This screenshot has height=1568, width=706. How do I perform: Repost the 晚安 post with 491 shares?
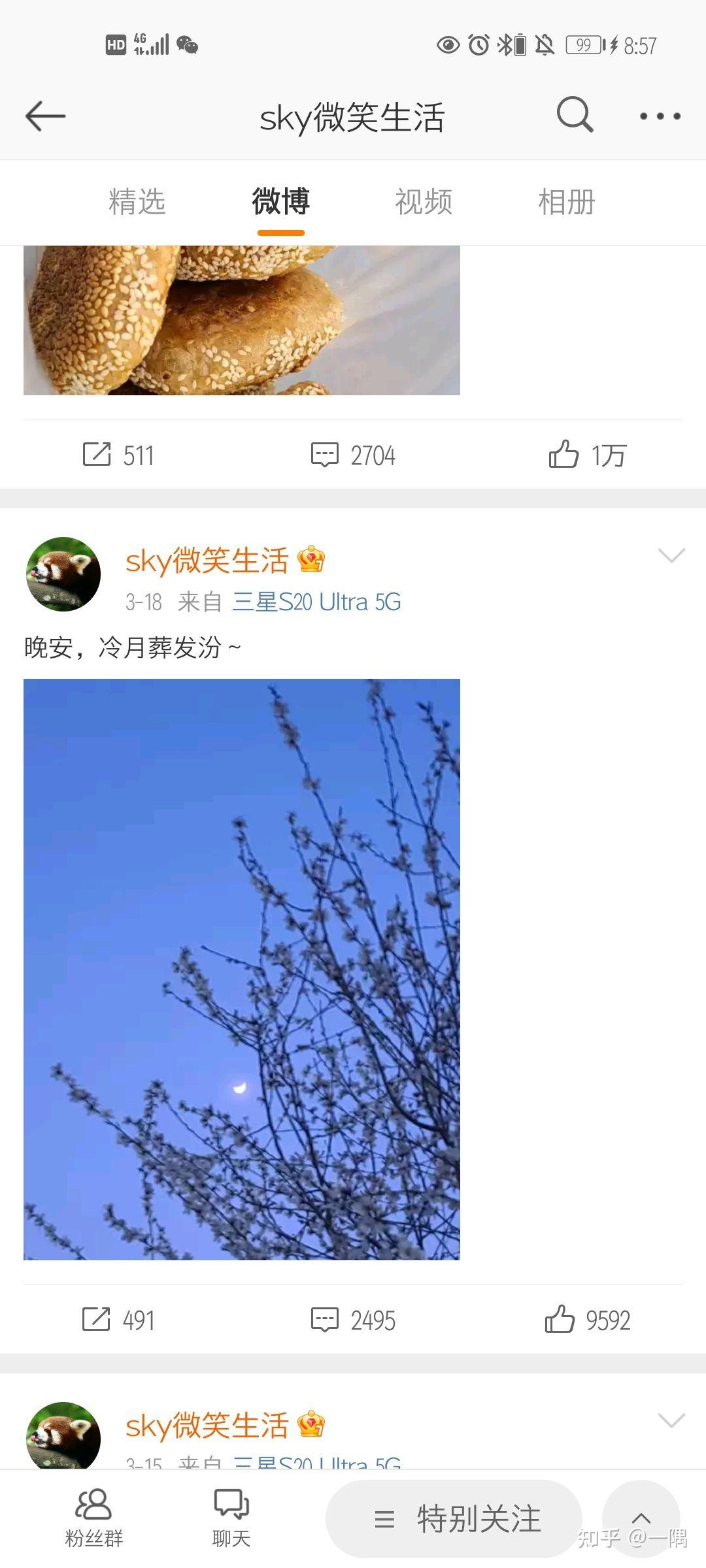pyautogui.click(x=118, y=1320)
